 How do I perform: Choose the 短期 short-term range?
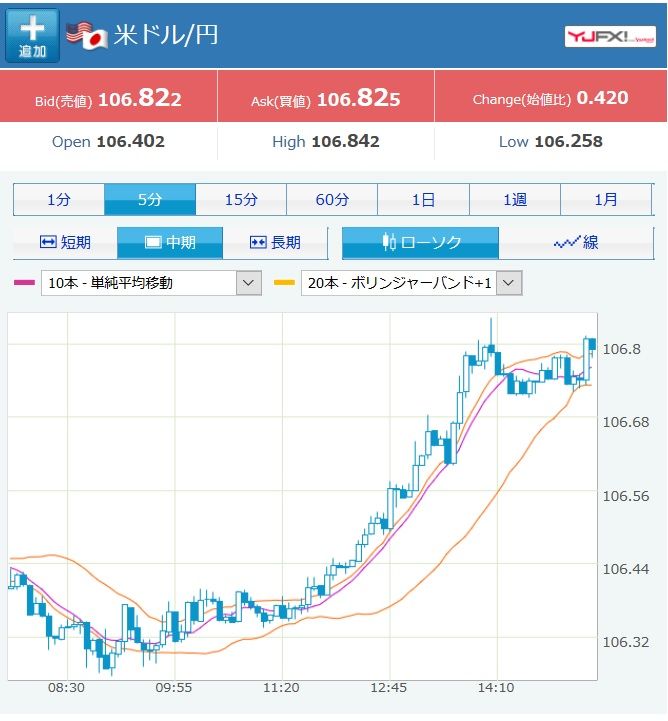64,242
